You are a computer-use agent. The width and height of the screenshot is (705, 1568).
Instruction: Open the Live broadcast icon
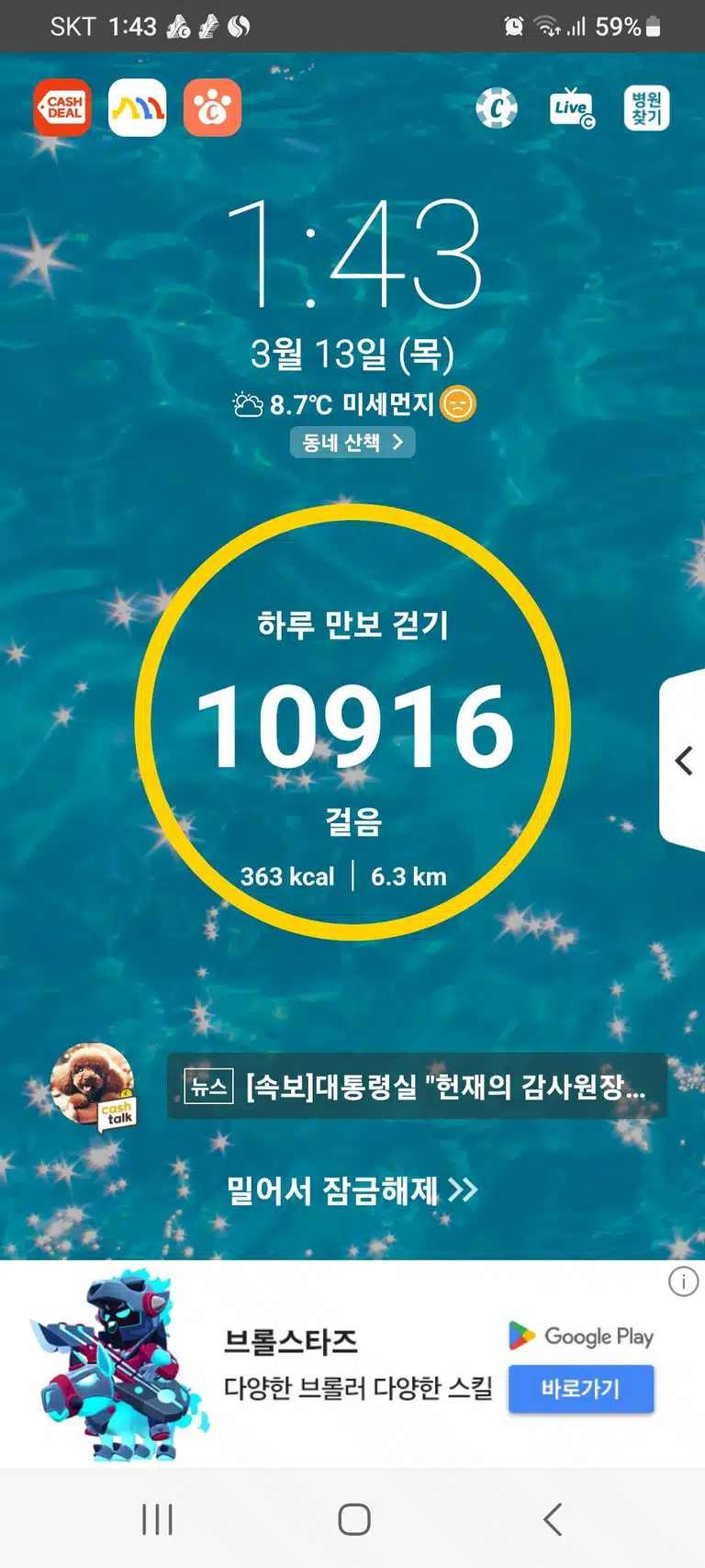(572, 108)
